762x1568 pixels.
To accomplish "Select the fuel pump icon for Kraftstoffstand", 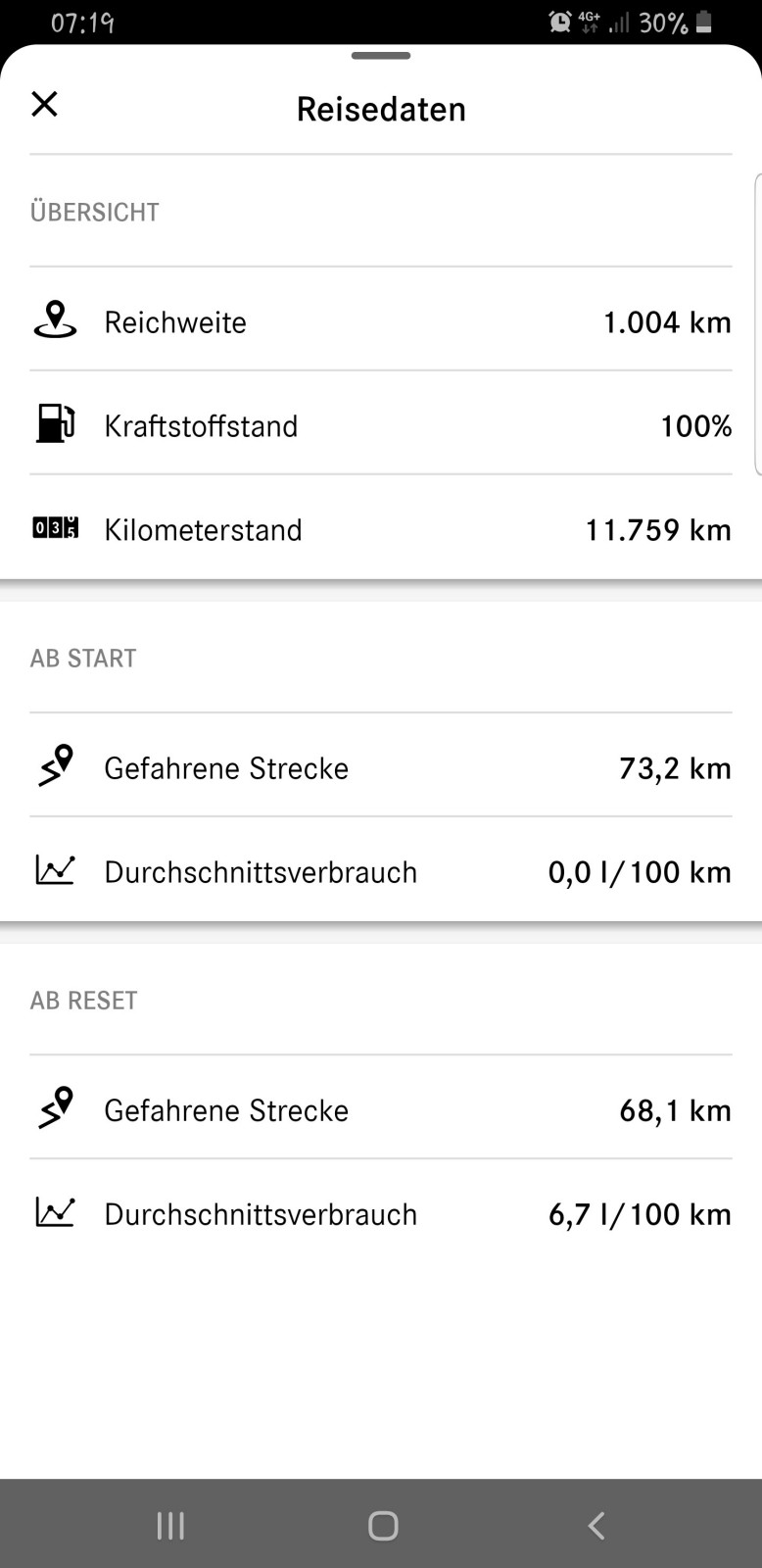I will click(55, 424).
